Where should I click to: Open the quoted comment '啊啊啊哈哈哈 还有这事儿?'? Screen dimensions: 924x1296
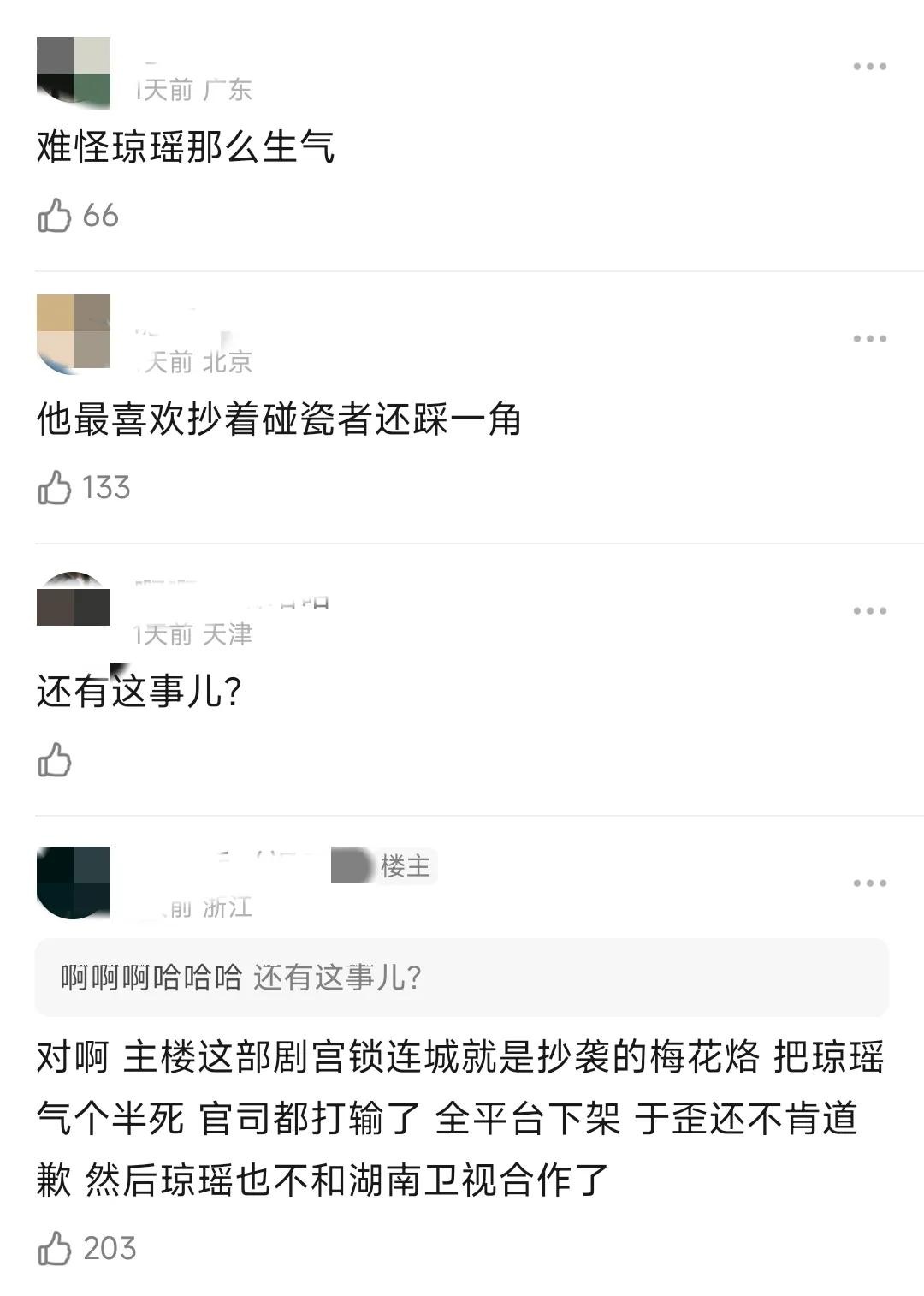(x=462, y=978)
